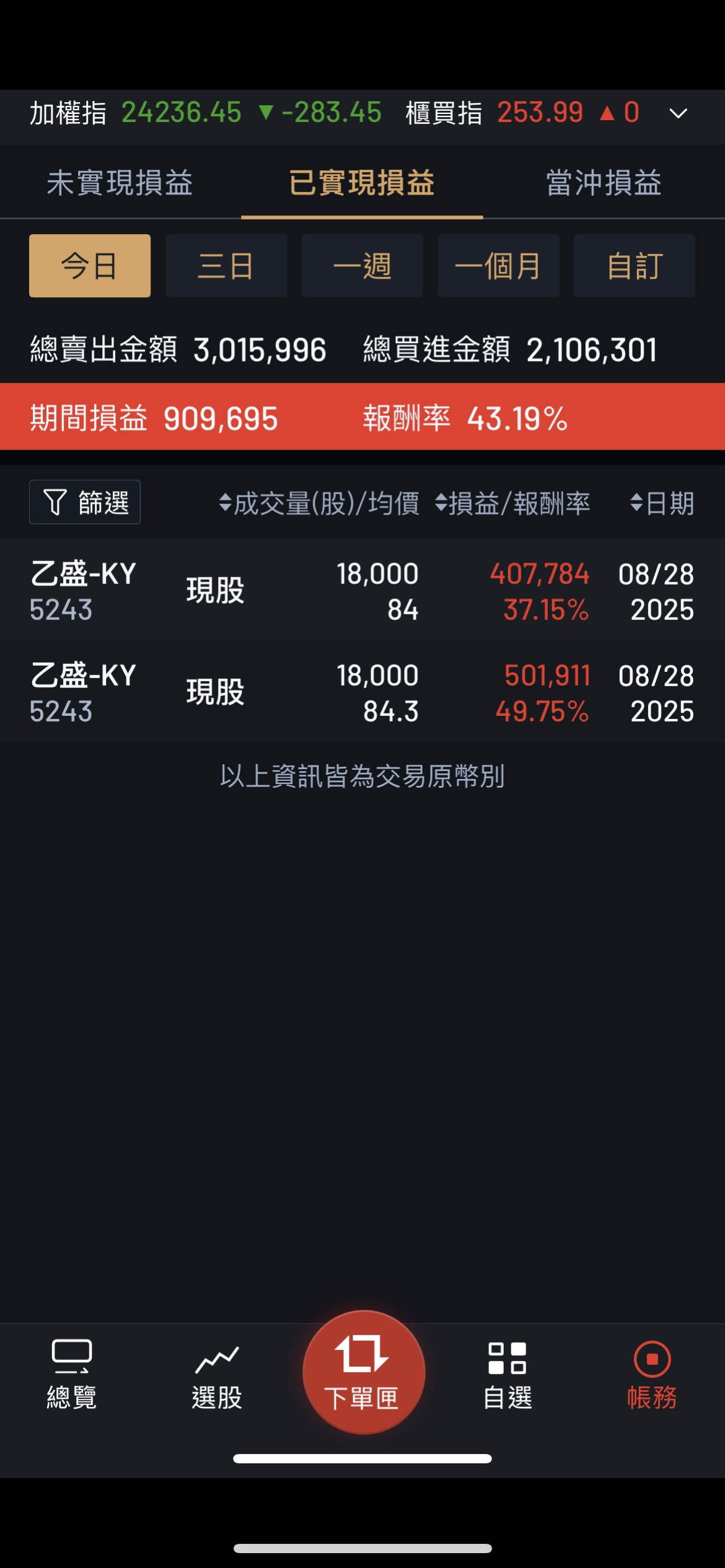Switch to the 未實現損益 tab
725x1568 pixels.
[x=120, y=183]
